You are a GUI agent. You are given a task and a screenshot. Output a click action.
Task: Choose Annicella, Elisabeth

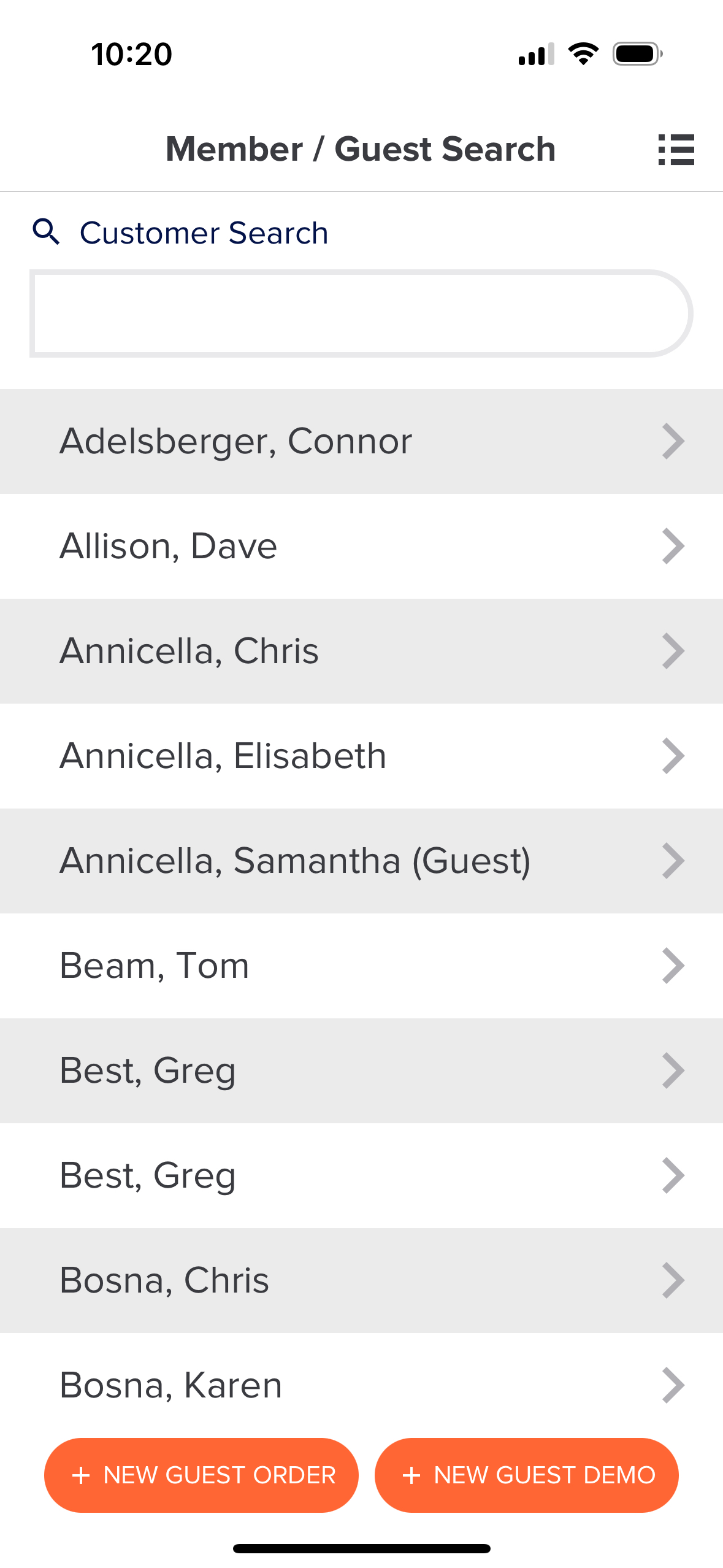pos(361,756)
